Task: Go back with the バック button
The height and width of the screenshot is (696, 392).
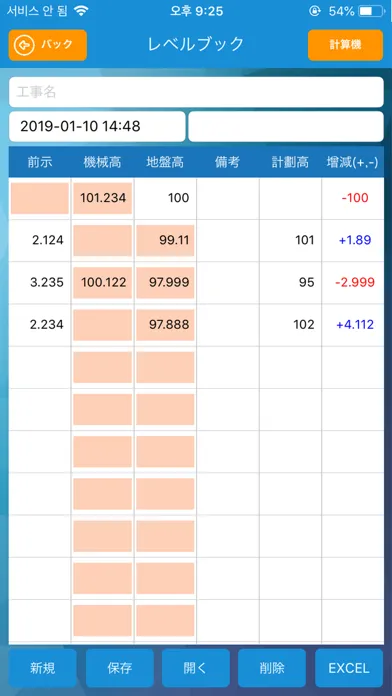Action: [48, 45]
